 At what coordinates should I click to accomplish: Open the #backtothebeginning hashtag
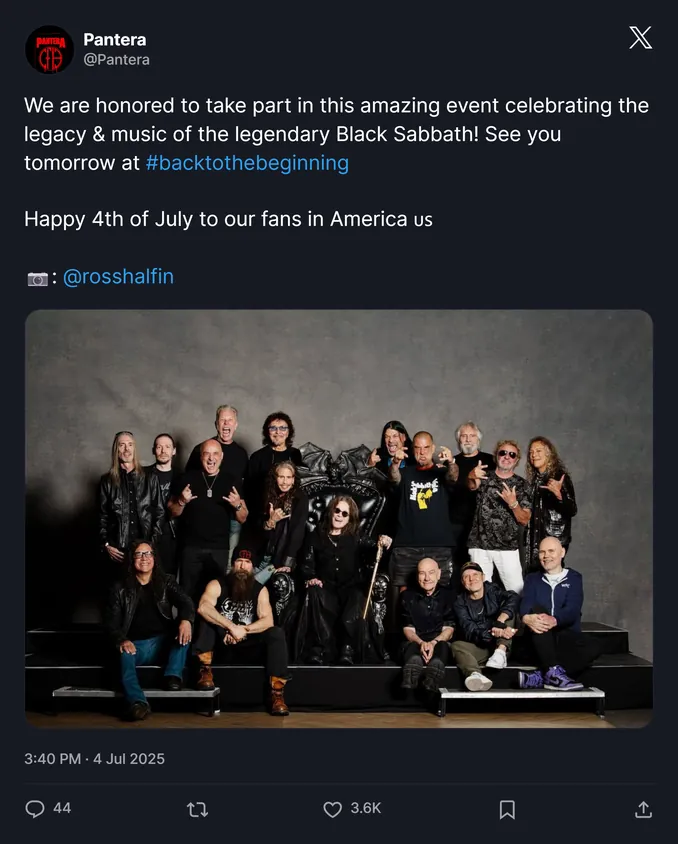[x=247, y=163]
